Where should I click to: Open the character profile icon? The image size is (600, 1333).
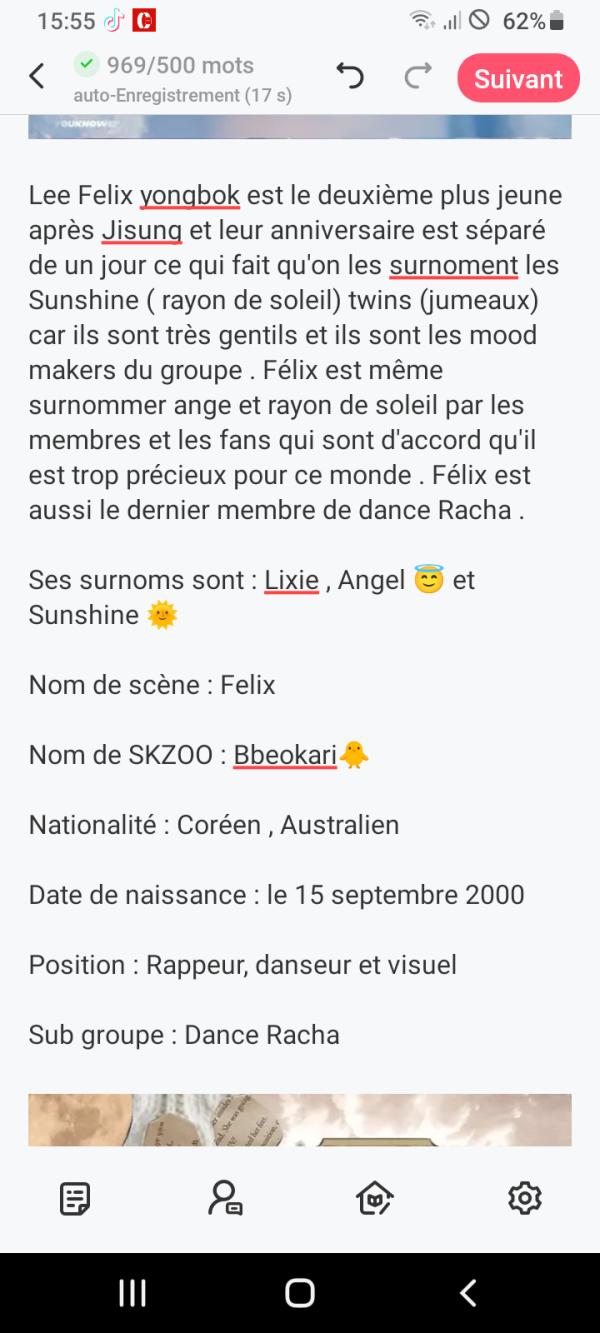[x=224, y=1198]
